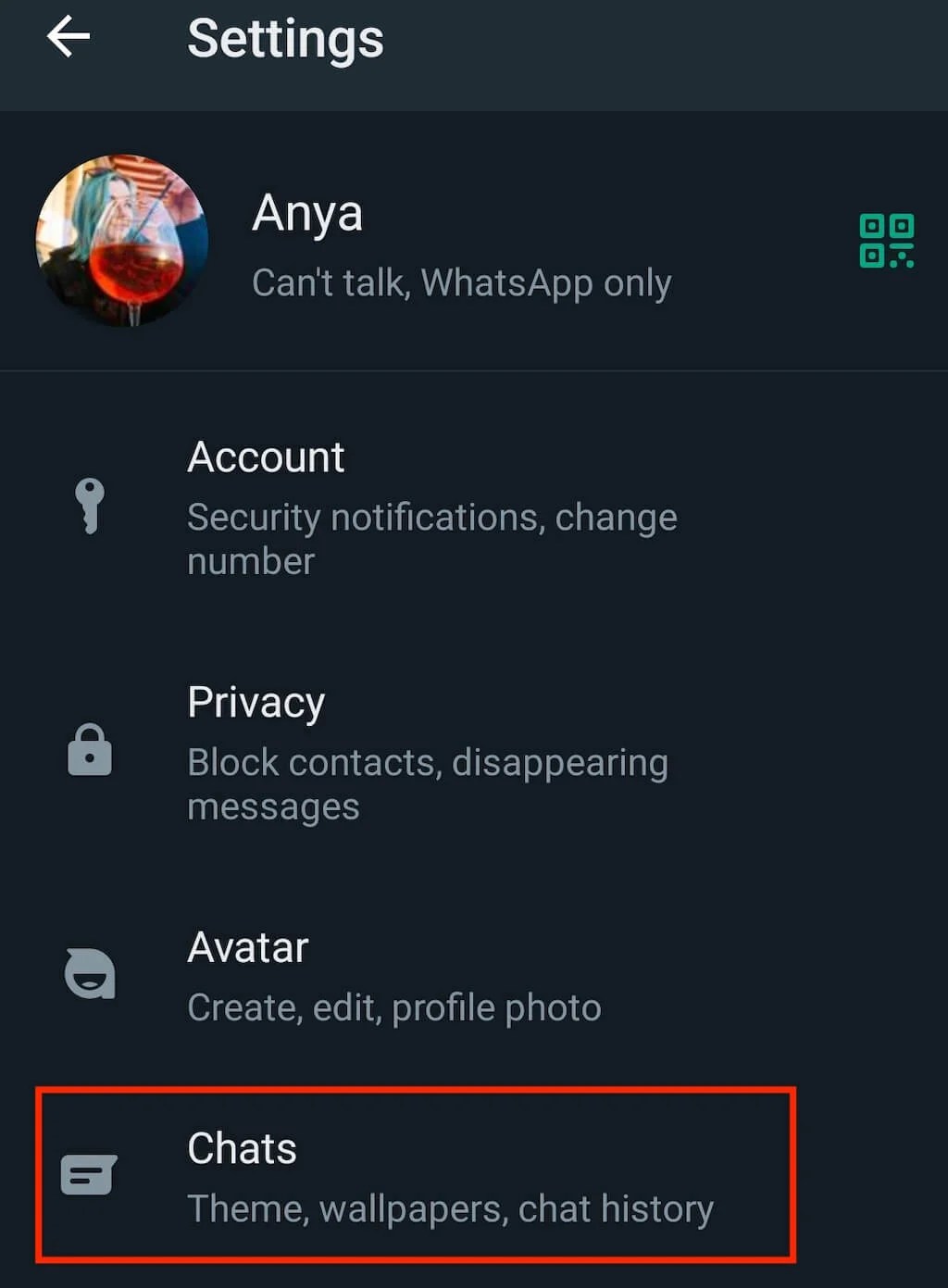The height and width of the screenshot is (1288, 948).
Task: Click Security notifications, change number subtitle
Action: (432, 539)
